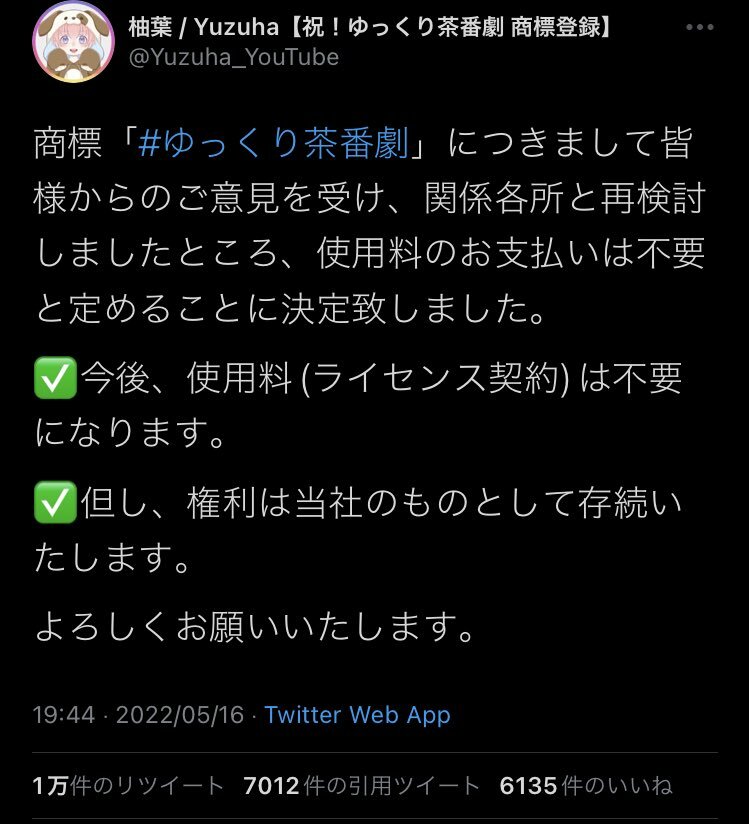Screen dimensions: 749x824
Task: View the 7012件の引用ツイート list
Action: click(361, 786)
